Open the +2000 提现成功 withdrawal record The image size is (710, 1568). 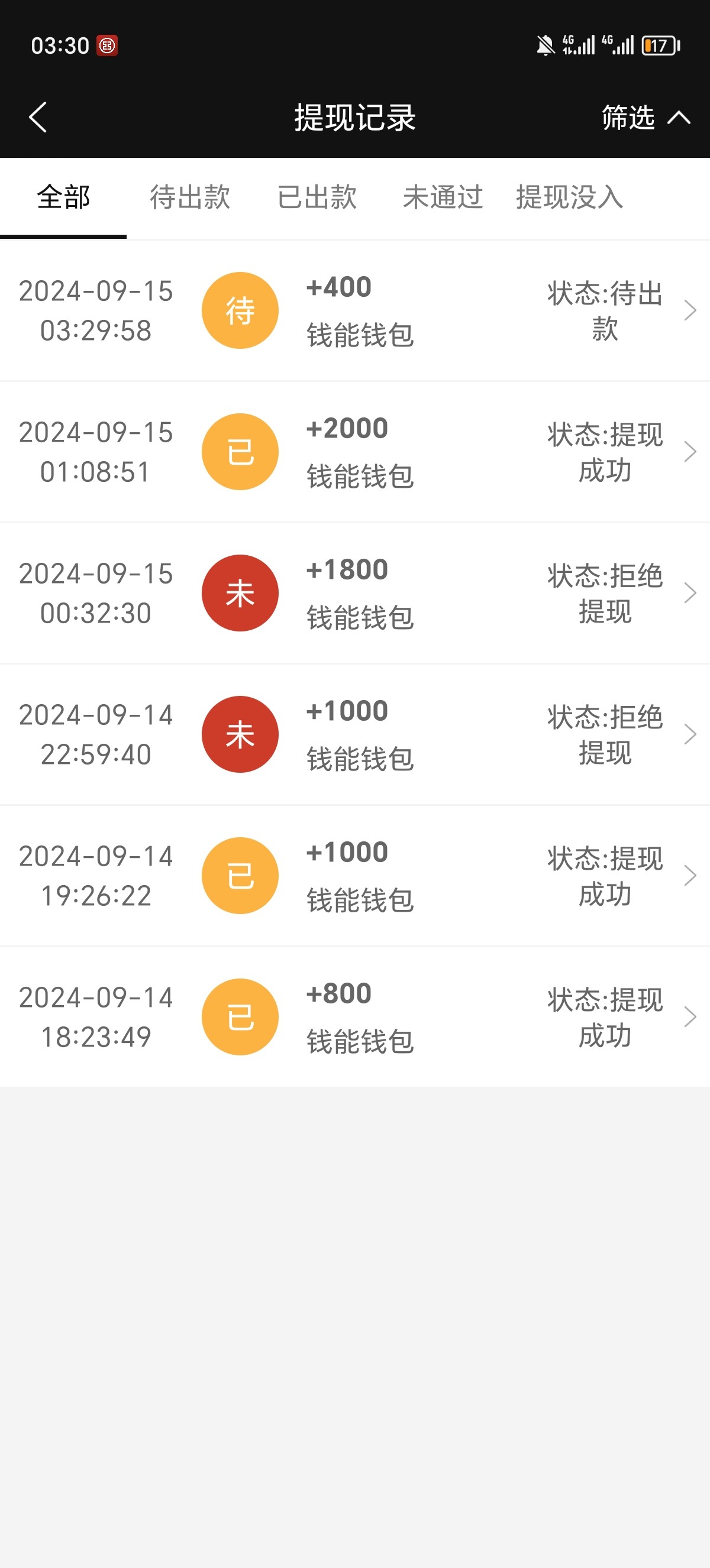pos(355,452)
